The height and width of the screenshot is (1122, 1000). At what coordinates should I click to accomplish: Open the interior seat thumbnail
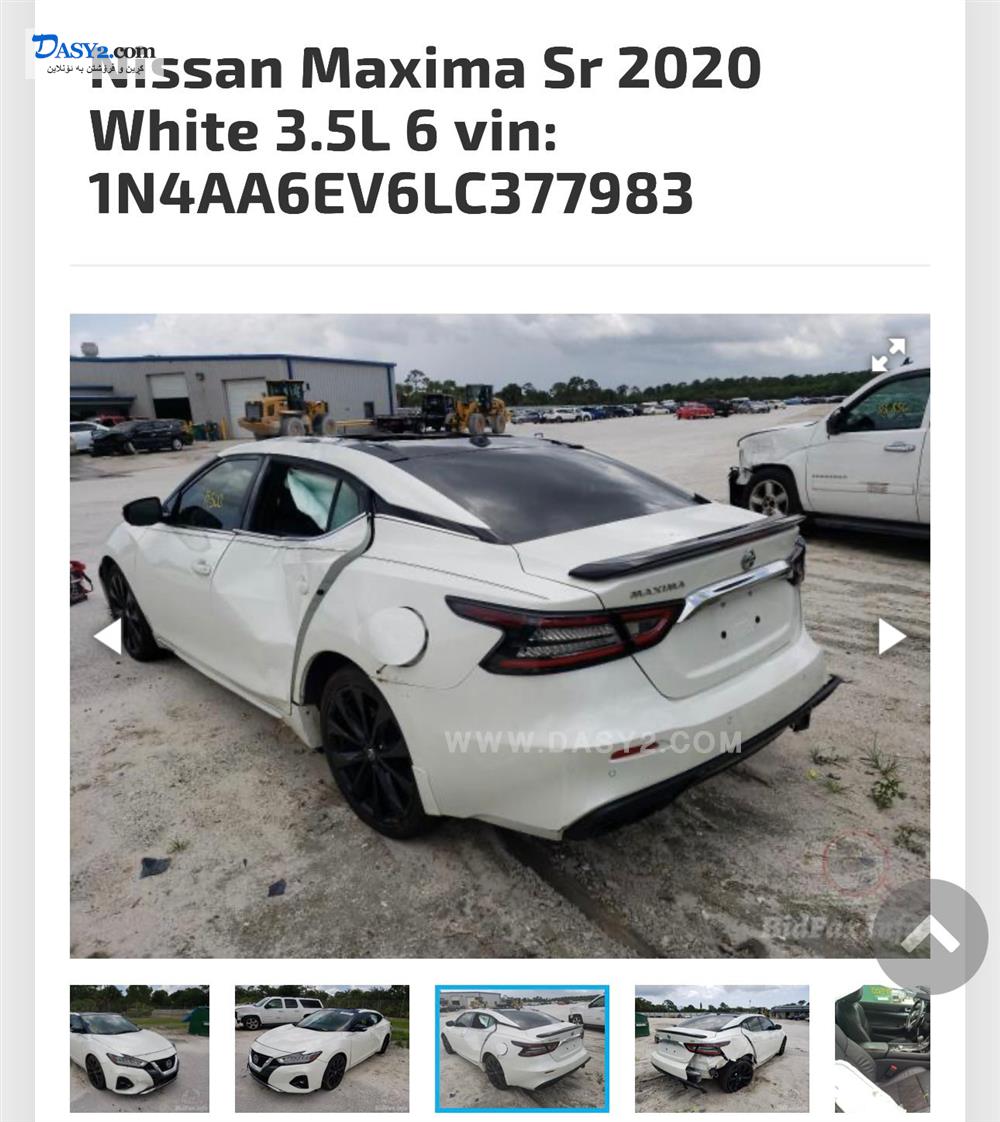coord(882,1048)
